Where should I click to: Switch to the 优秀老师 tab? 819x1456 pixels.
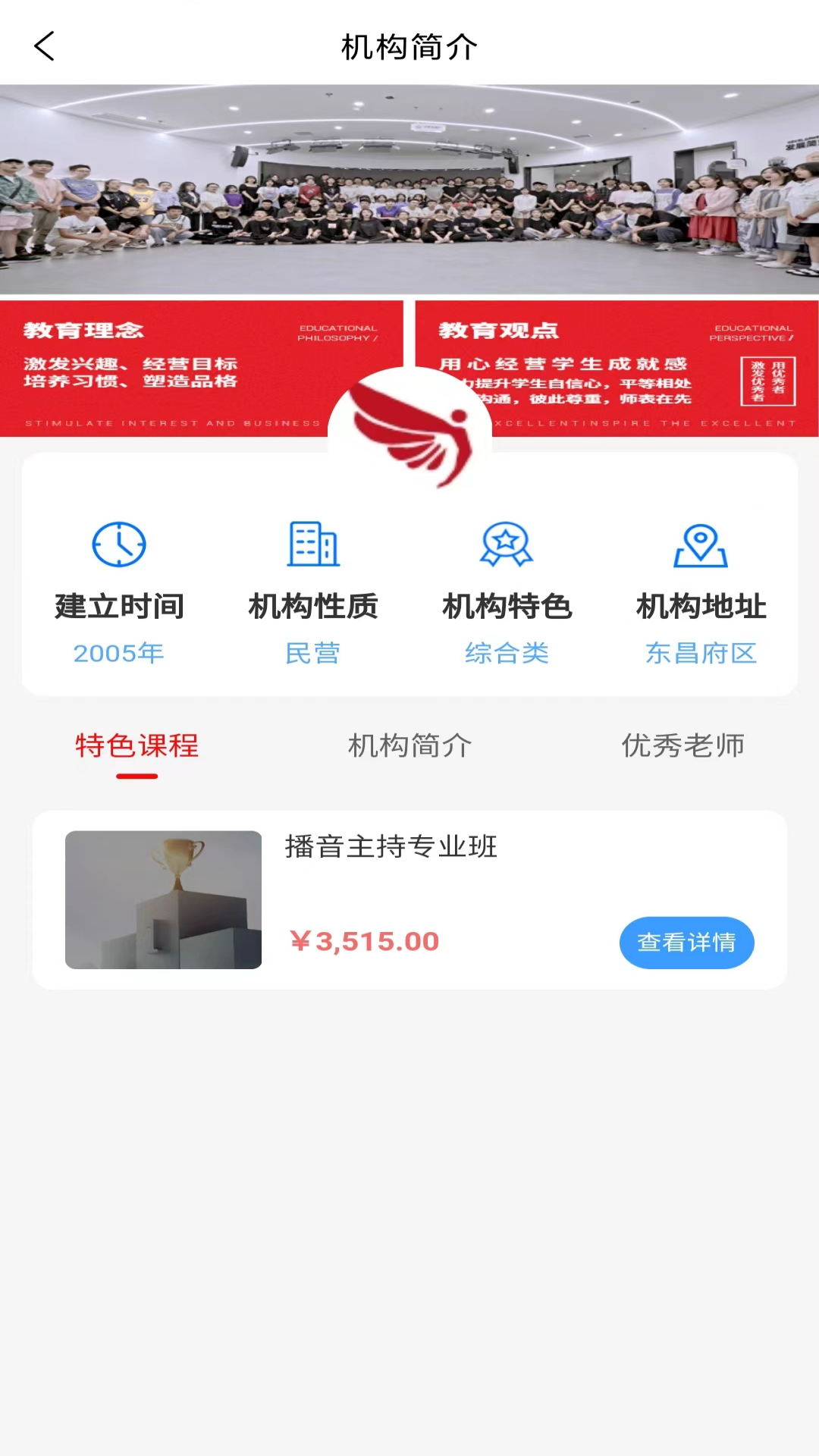[x=682, y=746]
